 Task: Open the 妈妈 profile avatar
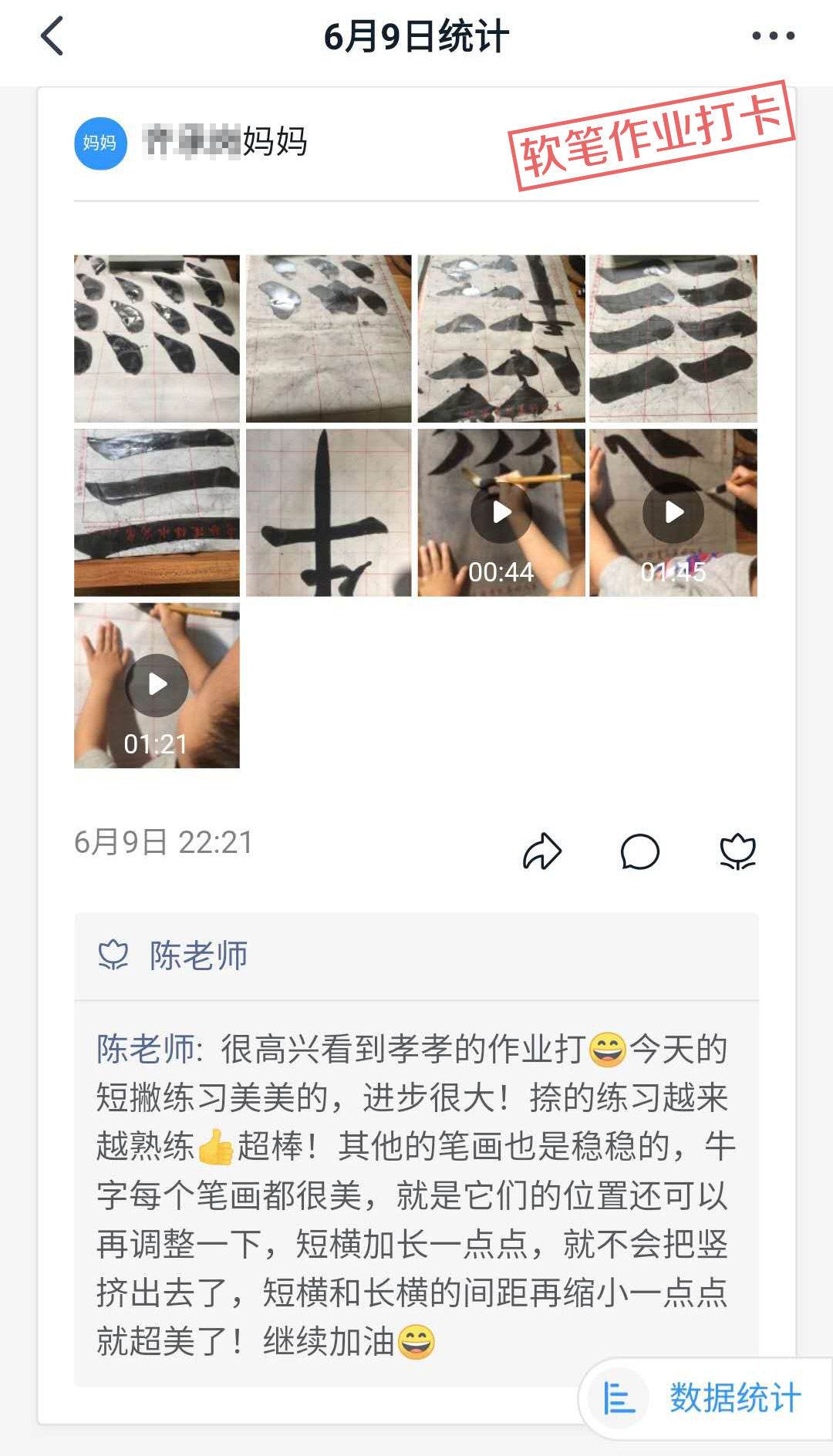pos(100,143)
